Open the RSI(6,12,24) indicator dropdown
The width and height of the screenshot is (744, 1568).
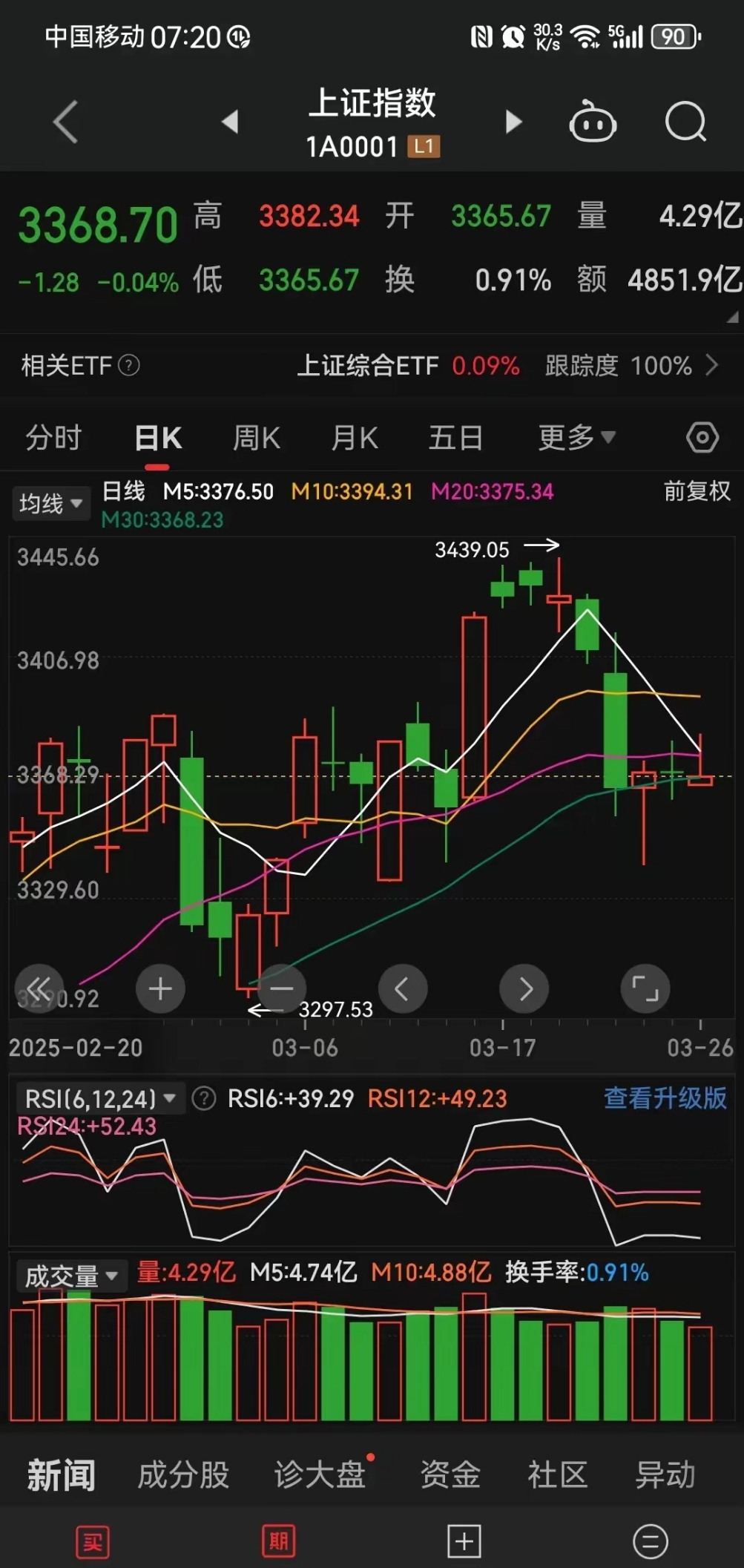101,1098
